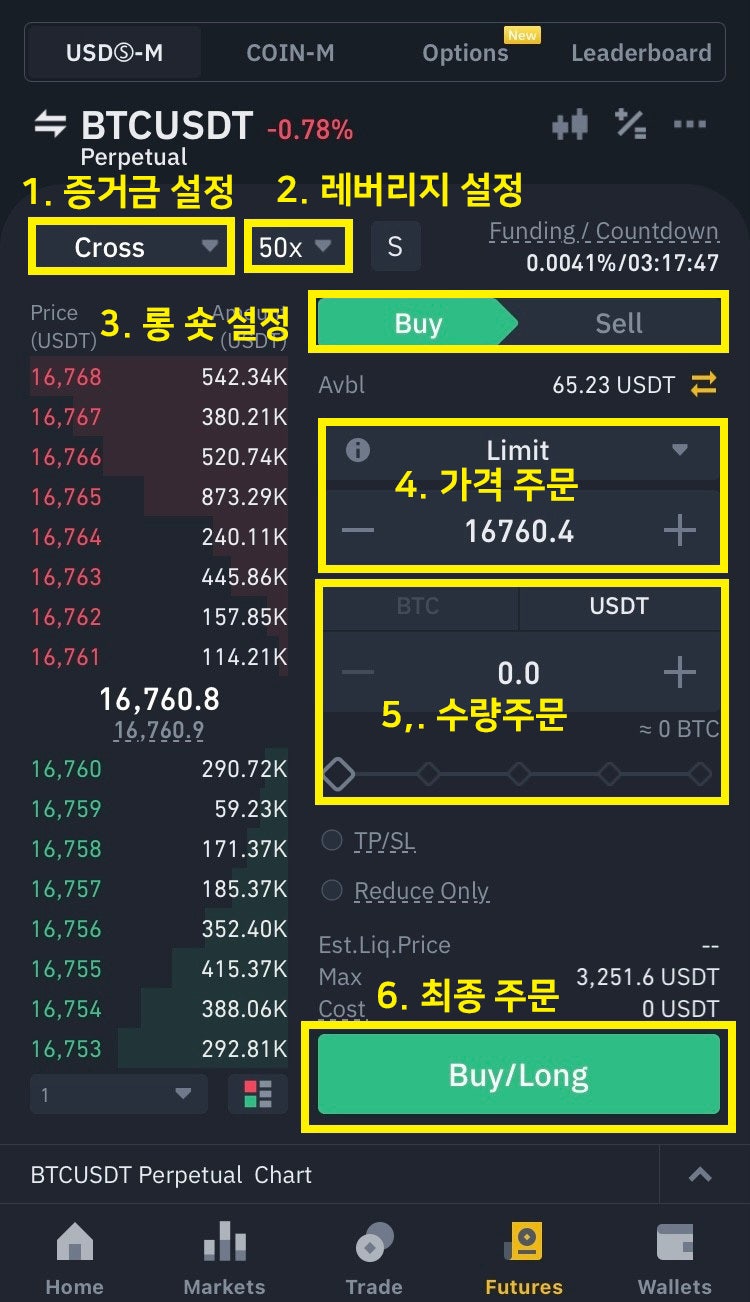Open the Funding / Countdown link
750x1302 pixels.
[603, 230]
